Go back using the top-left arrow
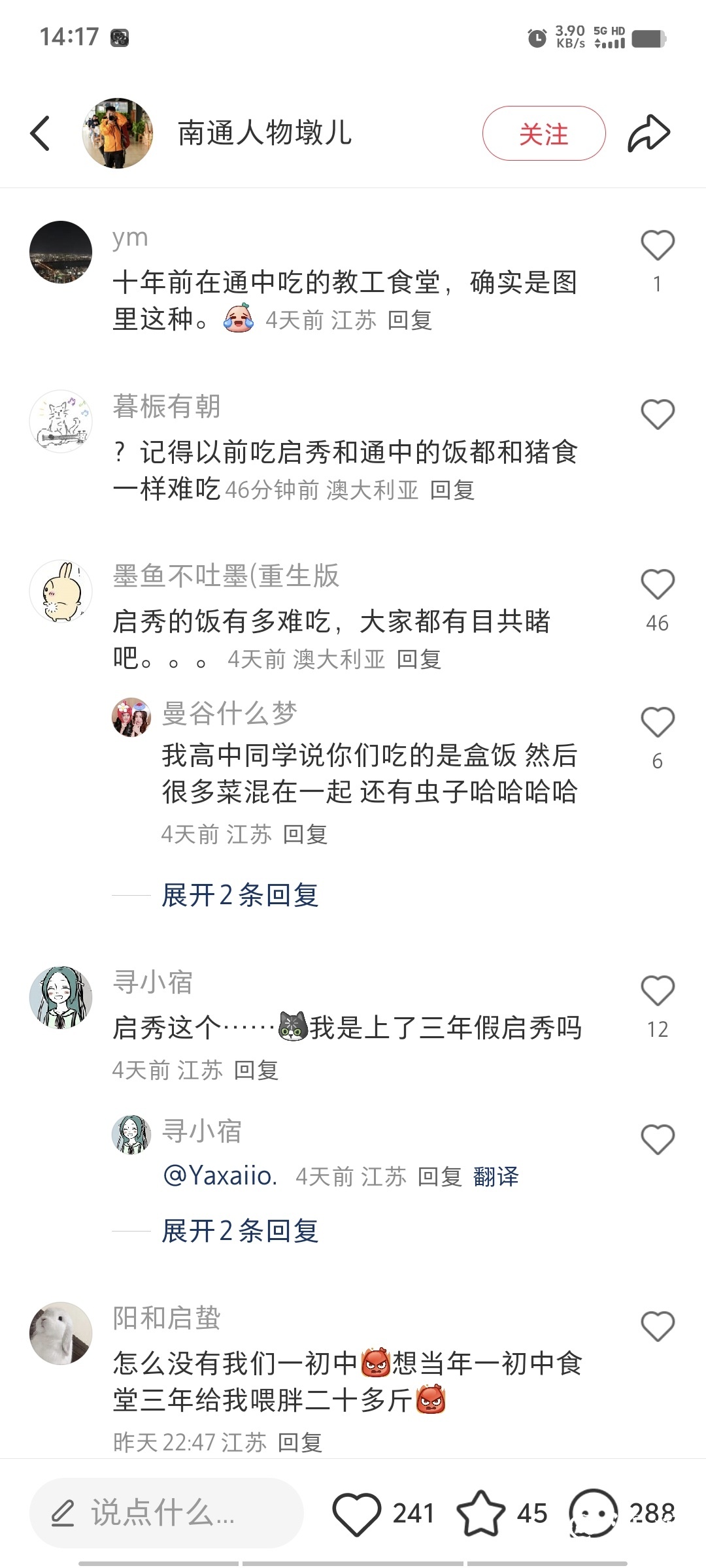This screenshot has width=706, height=1568. coord(41,133)
